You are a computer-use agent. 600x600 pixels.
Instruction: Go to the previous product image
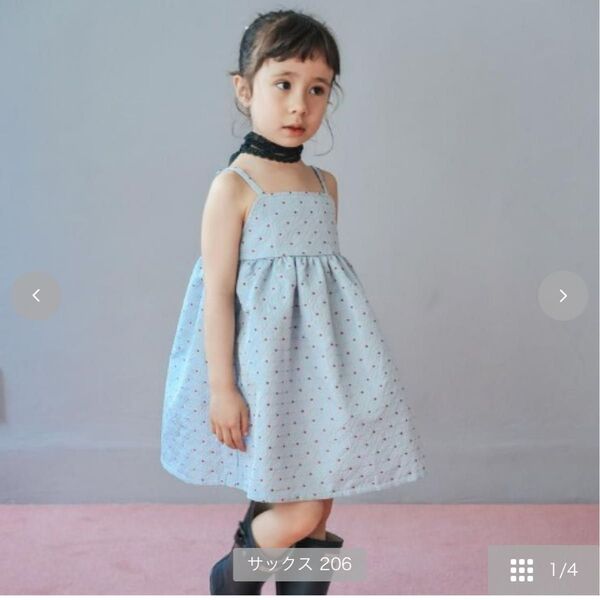(x=36, y=296)
